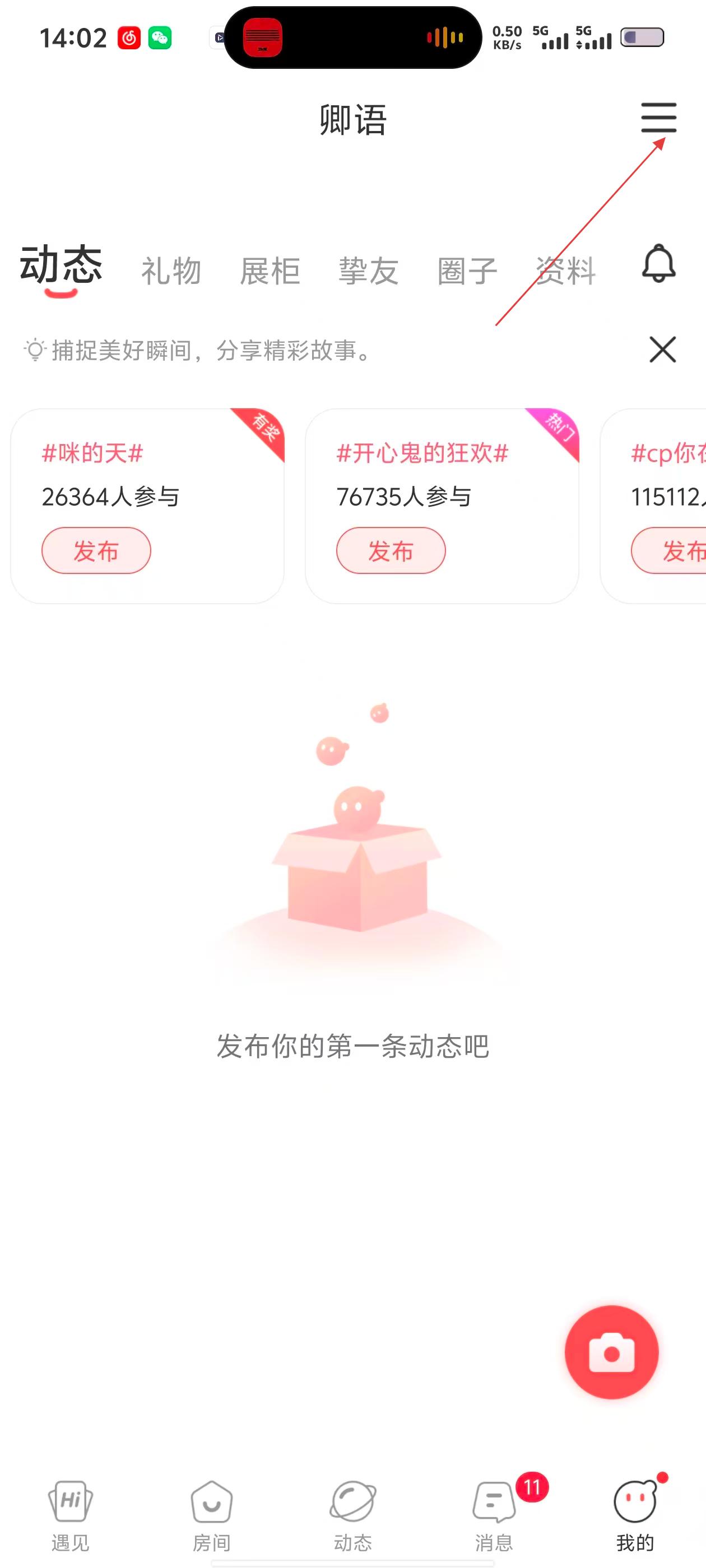Tap 发布 under #咪的天# topic
706x1568 pixels.
(x=96, y=551)
